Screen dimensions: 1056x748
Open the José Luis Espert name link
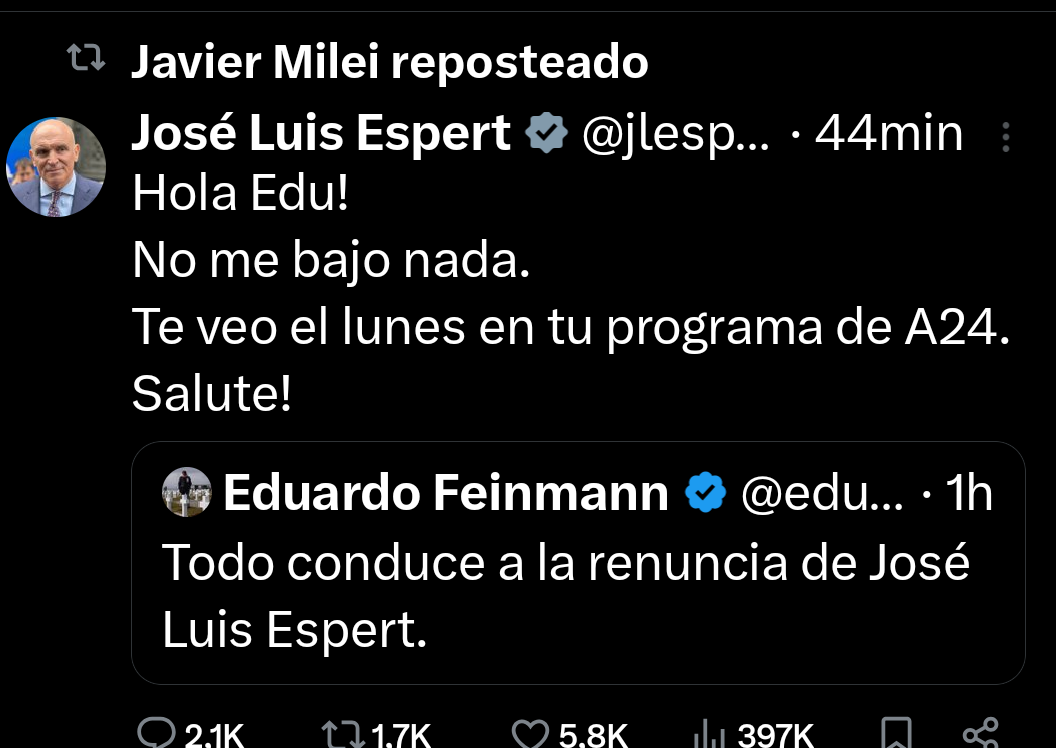[x=321, y=133]
